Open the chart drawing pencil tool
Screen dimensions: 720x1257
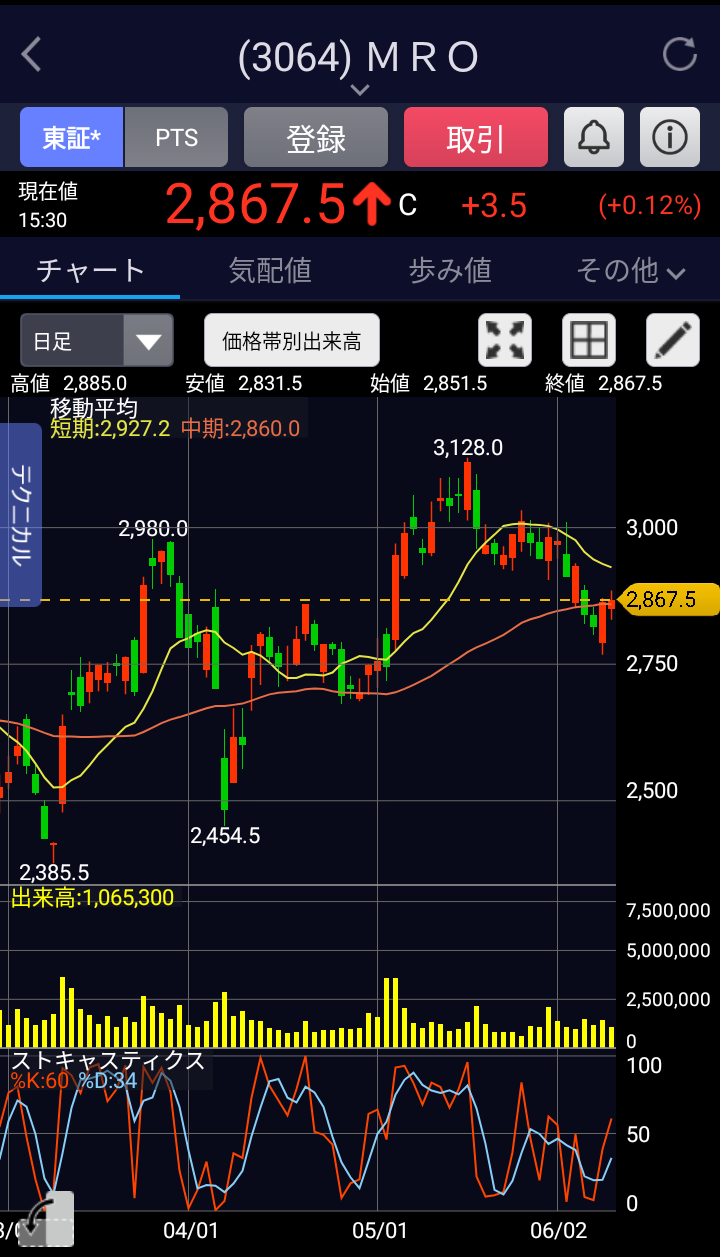pyautogui.click(x=673, y=341)
